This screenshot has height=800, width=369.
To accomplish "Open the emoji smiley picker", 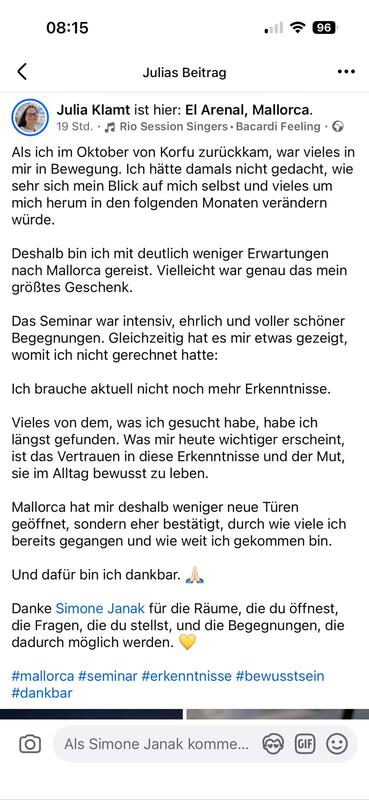I will tap(337, 744).
